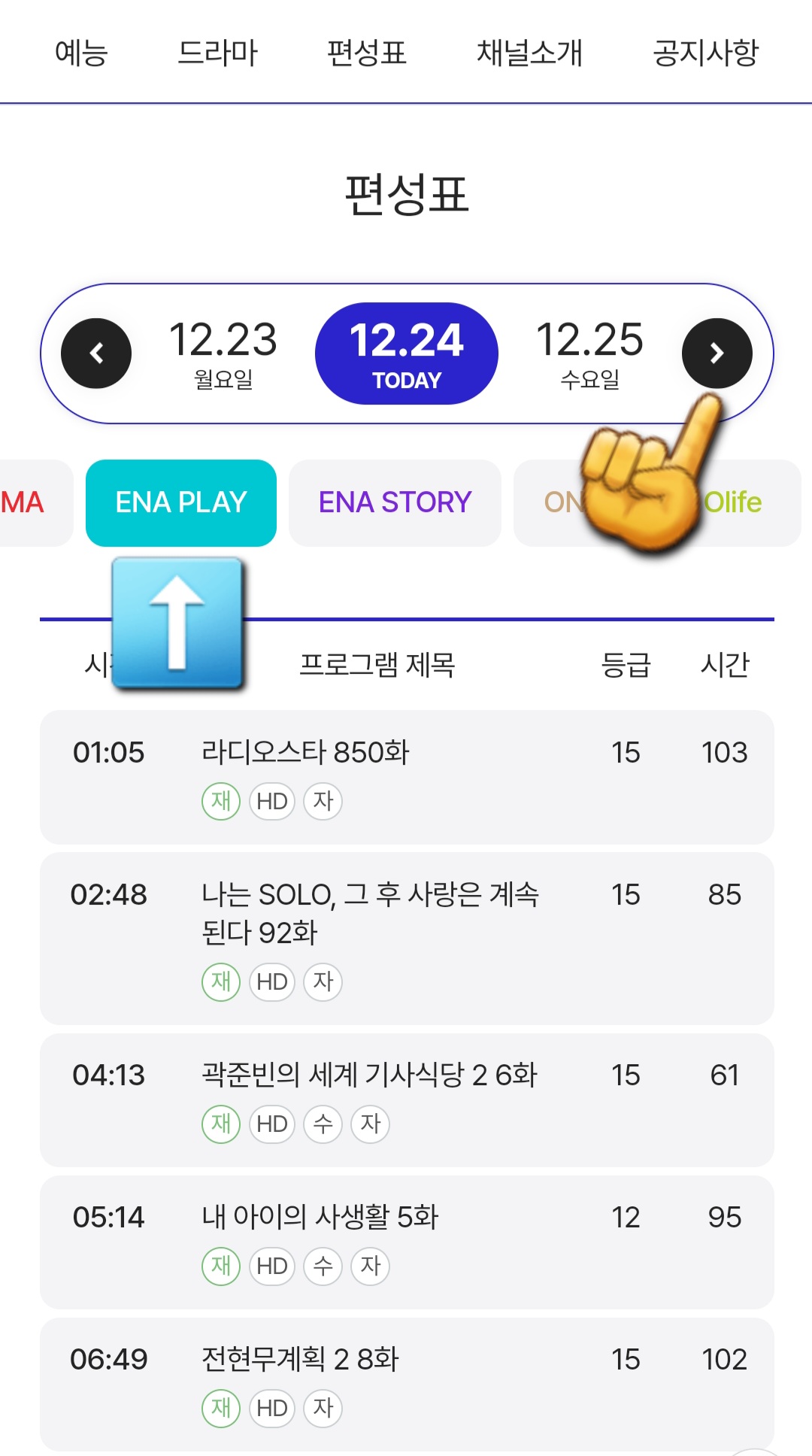This screenshot has width=812, height=1456.
Task: Open the 채널소개 page
Action: [x=530, y=51]
